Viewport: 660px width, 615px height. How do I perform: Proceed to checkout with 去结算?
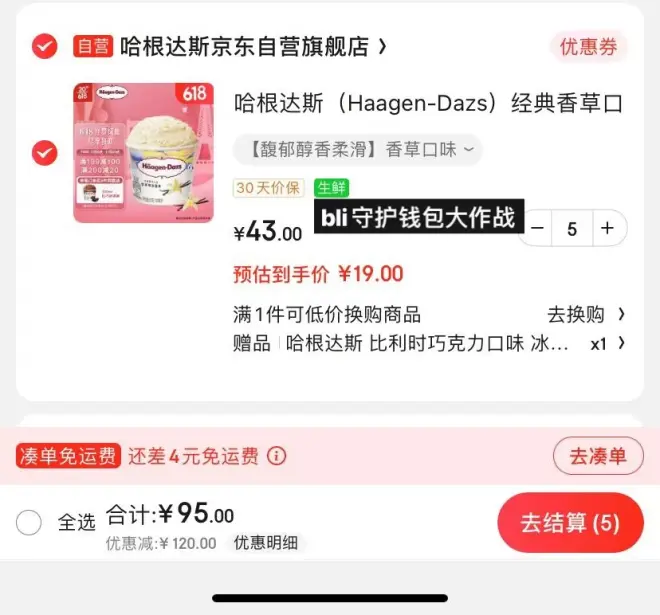(x=570, y=522)
